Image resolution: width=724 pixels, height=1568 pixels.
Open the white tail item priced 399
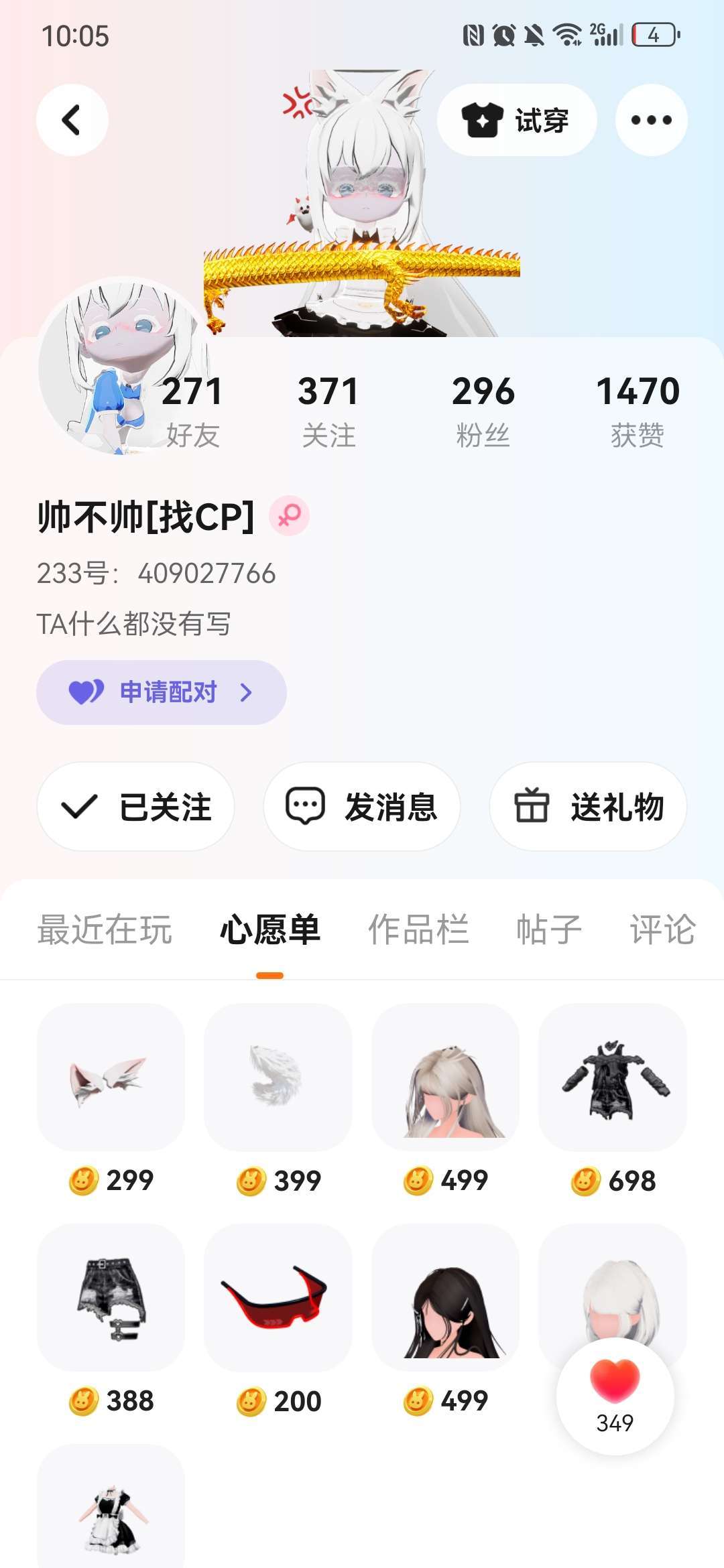278,1077
